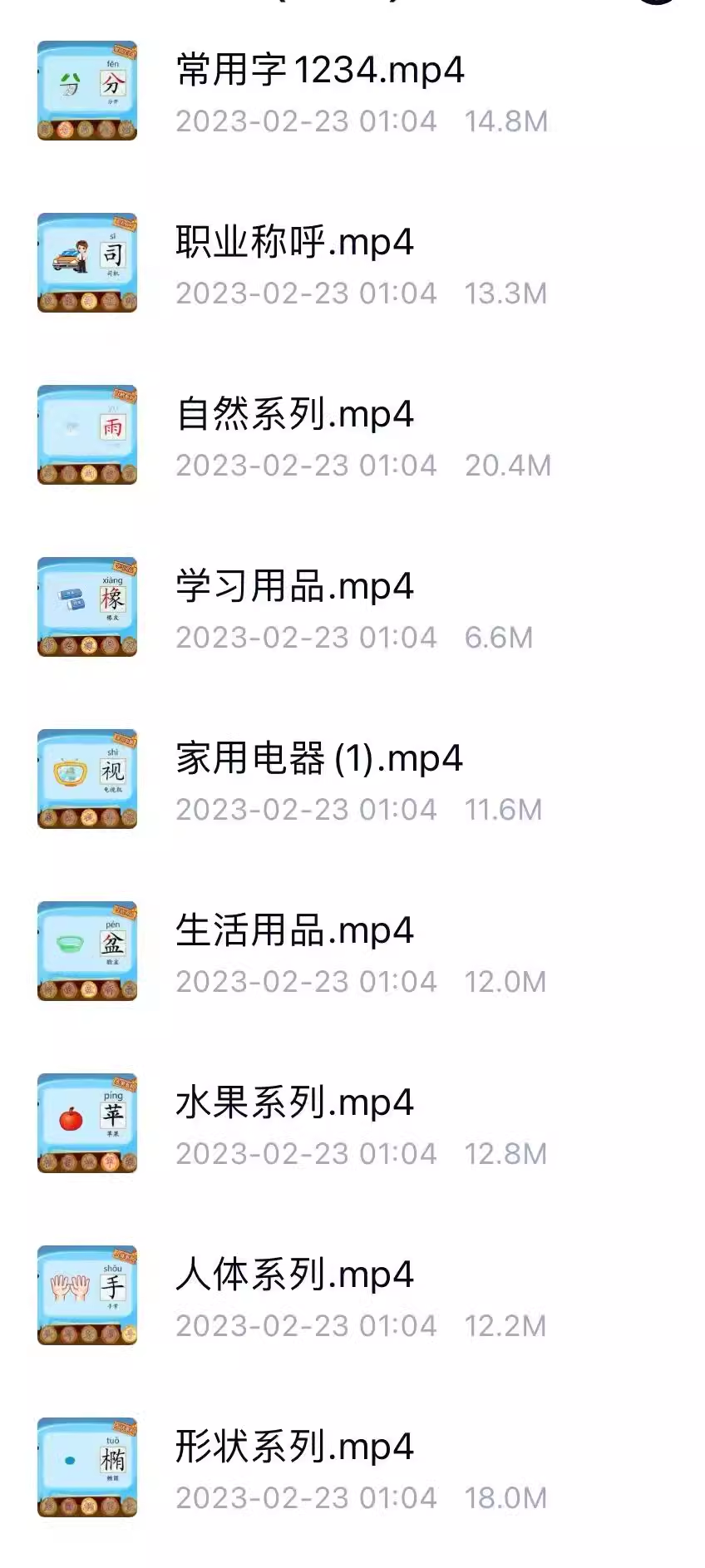Open the ellipse thumbnail of 形状系列.mp4
This screenshot has height=1568, width=705.
click(x=86, y=1467)
